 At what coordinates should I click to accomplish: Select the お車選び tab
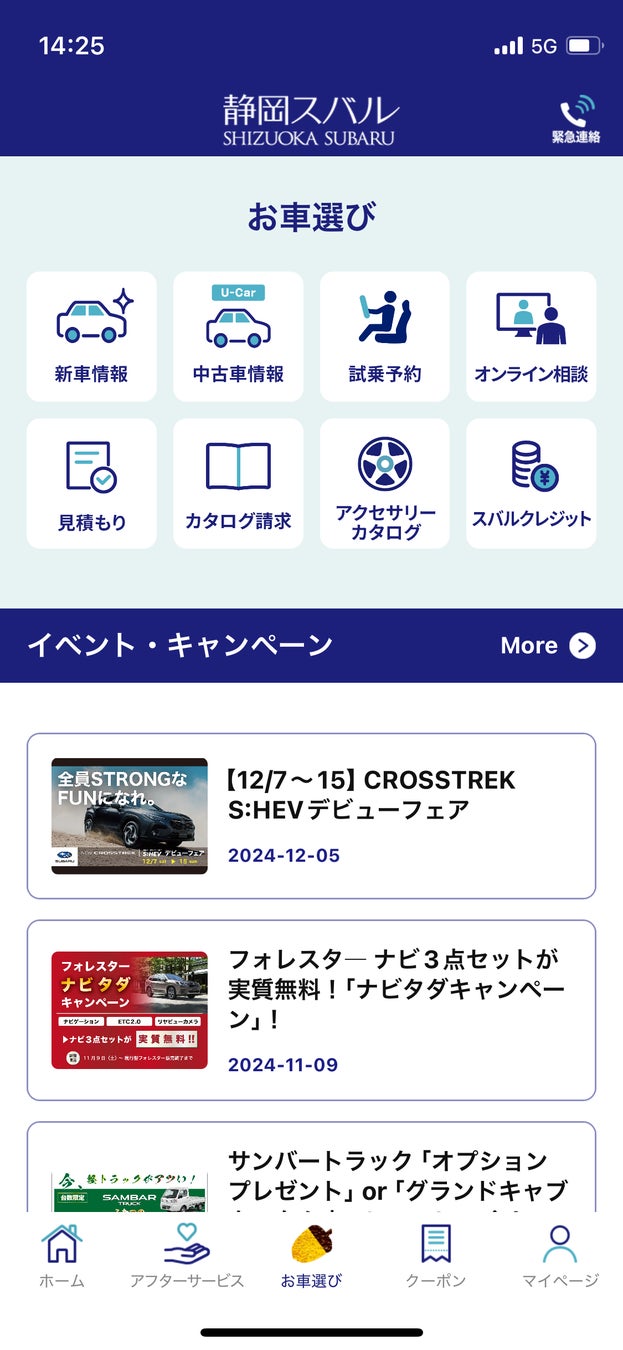(x=311, y=1255)
